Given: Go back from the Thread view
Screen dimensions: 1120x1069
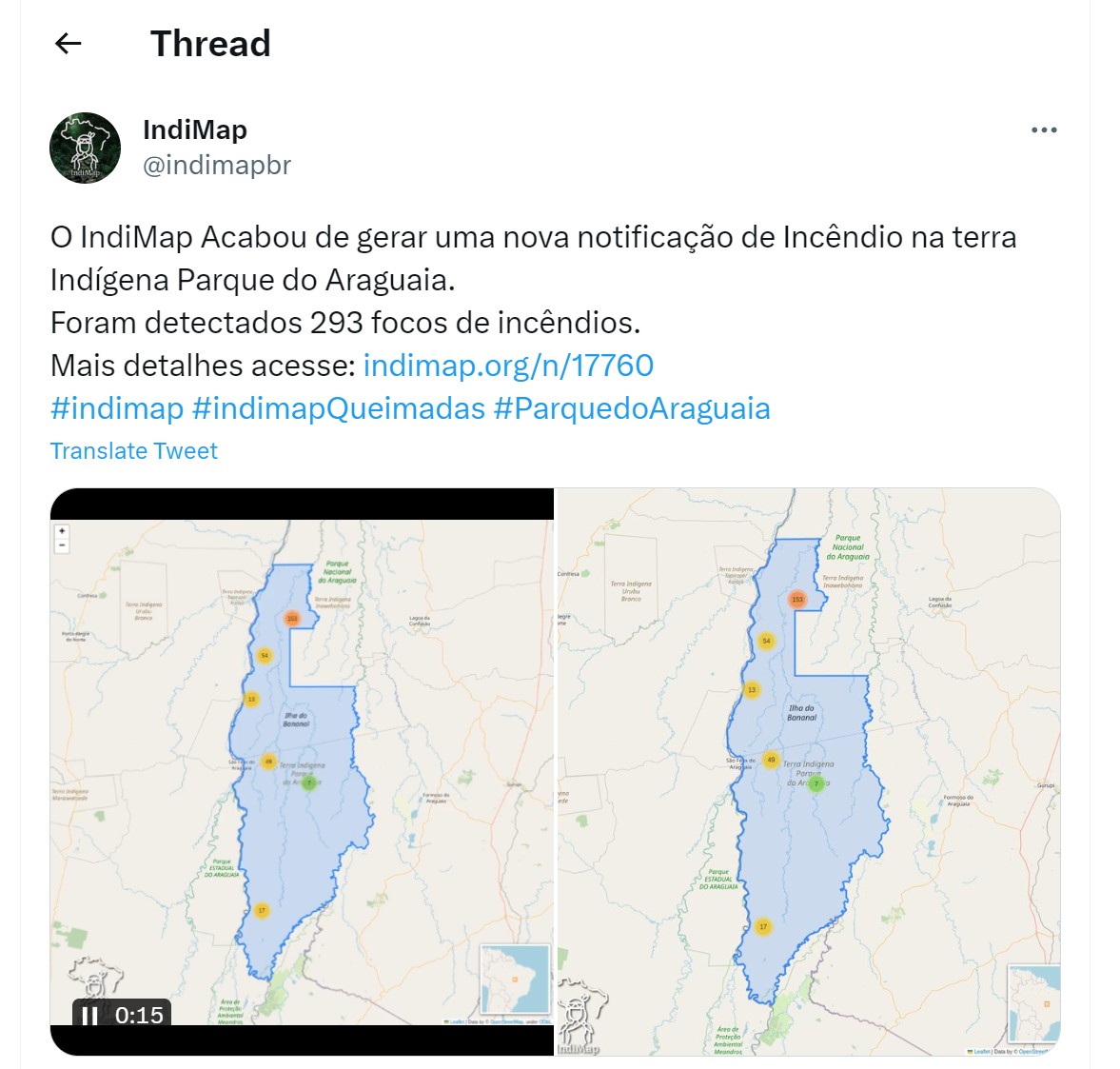Looking at the screenshot, I should 69,43.
